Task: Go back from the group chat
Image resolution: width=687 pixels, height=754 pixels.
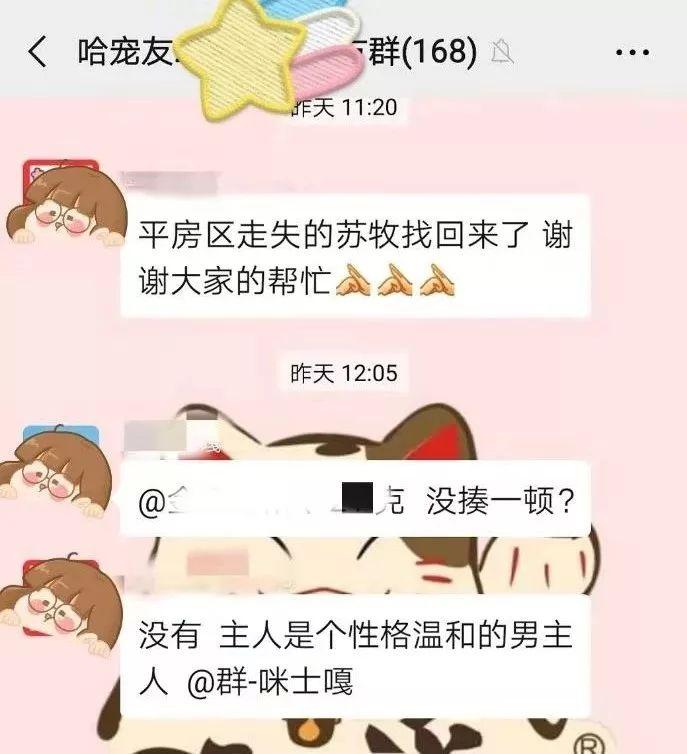Action: [x=37, y=51]
